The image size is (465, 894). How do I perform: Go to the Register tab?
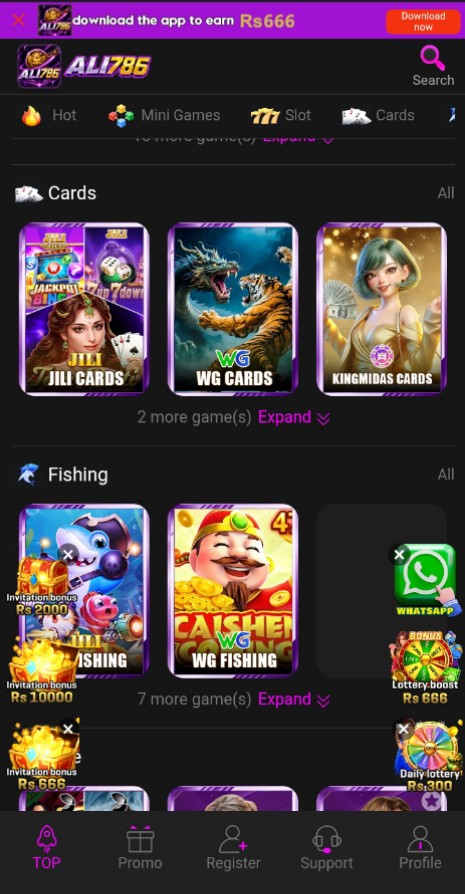tap(233, 848)
